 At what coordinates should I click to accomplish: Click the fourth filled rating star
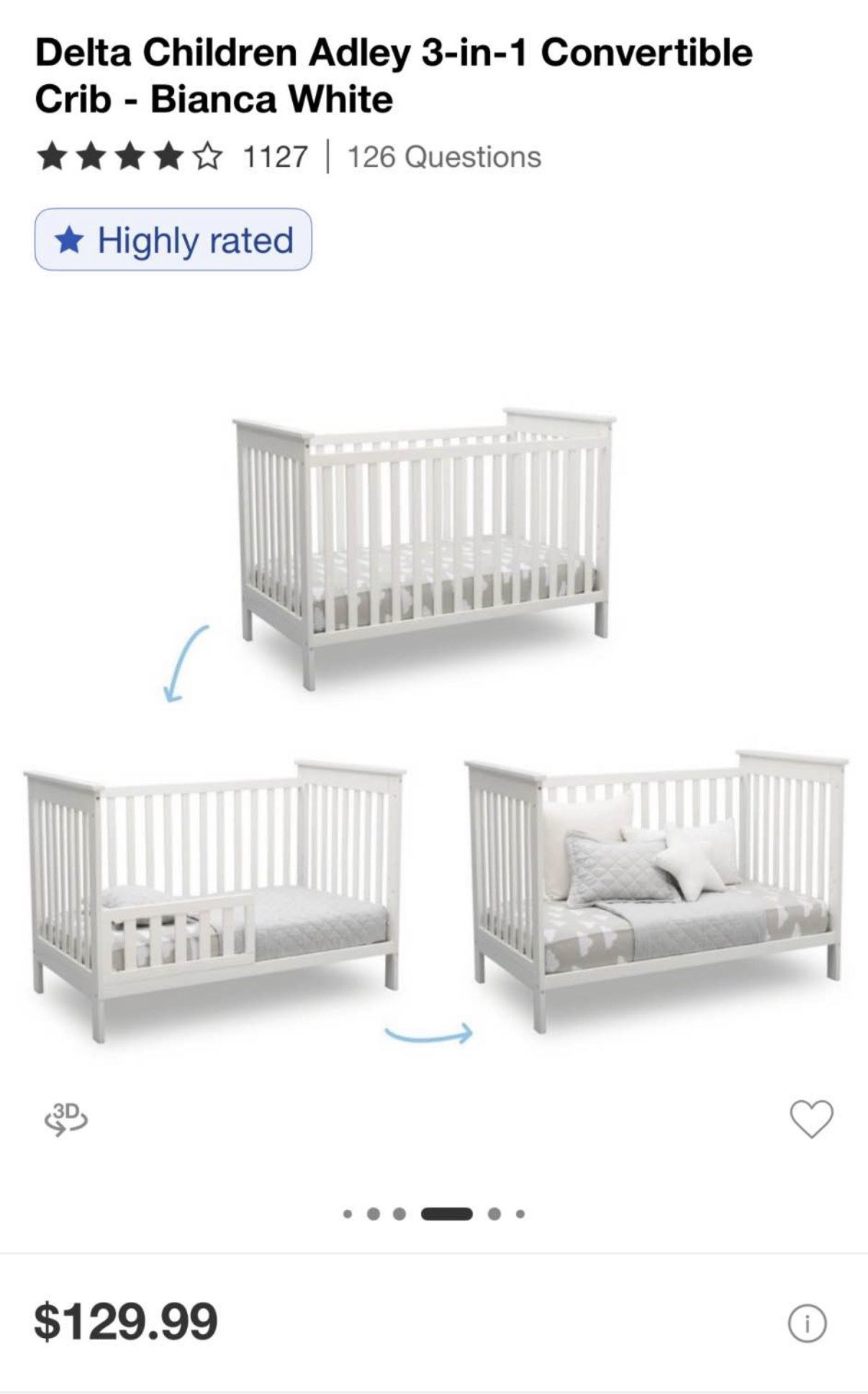pos(169,157)
